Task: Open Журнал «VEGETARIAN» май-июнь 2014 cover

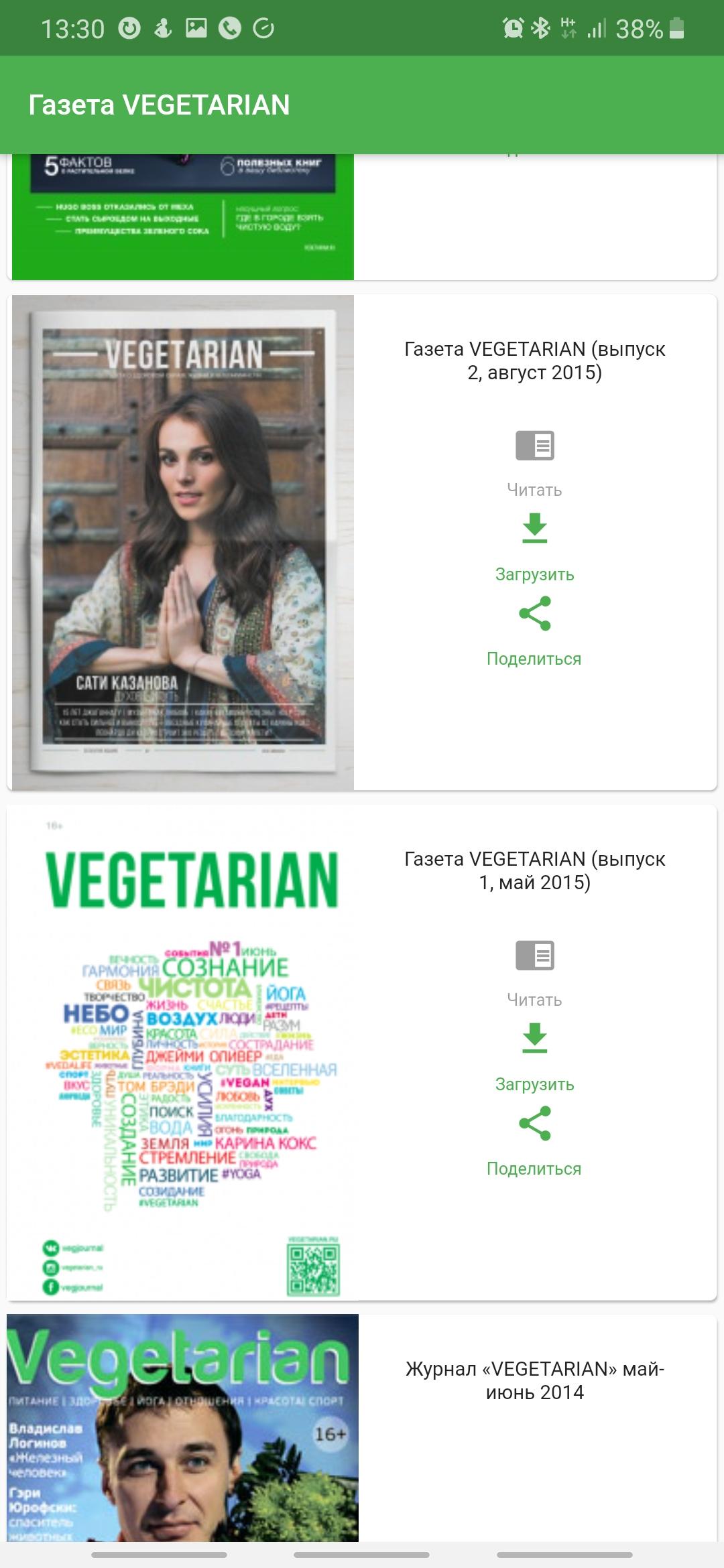Action: click(x=182, y=1427)
